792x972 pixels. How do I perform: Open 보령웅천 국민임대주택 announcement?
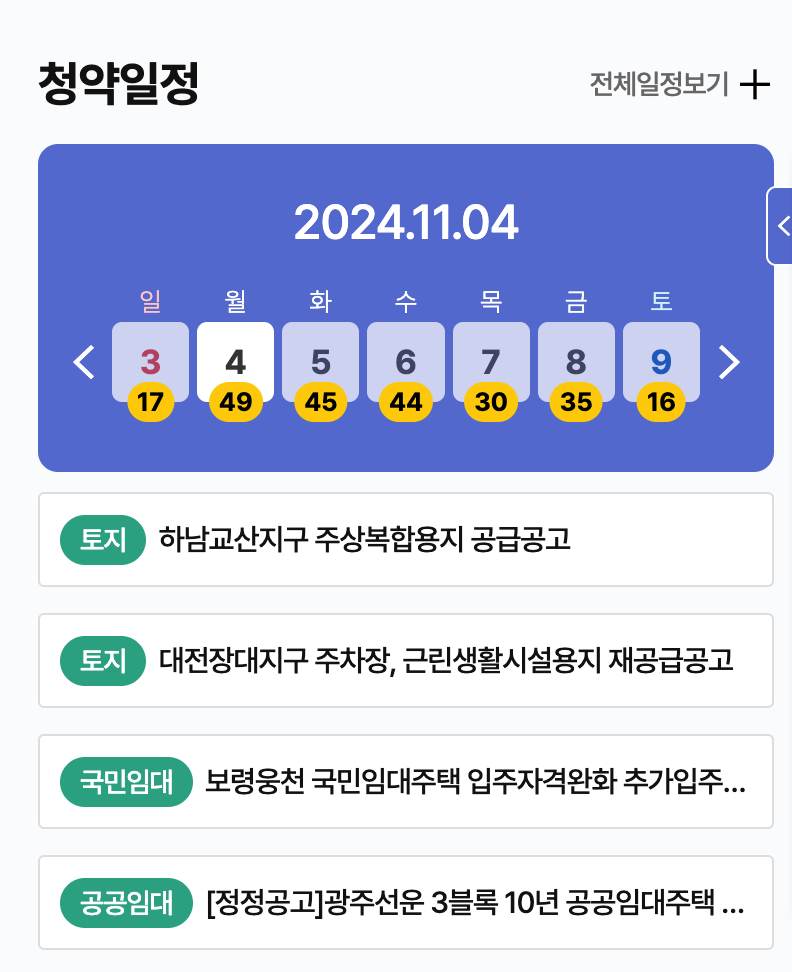pyautogui.click(x=406, y=781)
